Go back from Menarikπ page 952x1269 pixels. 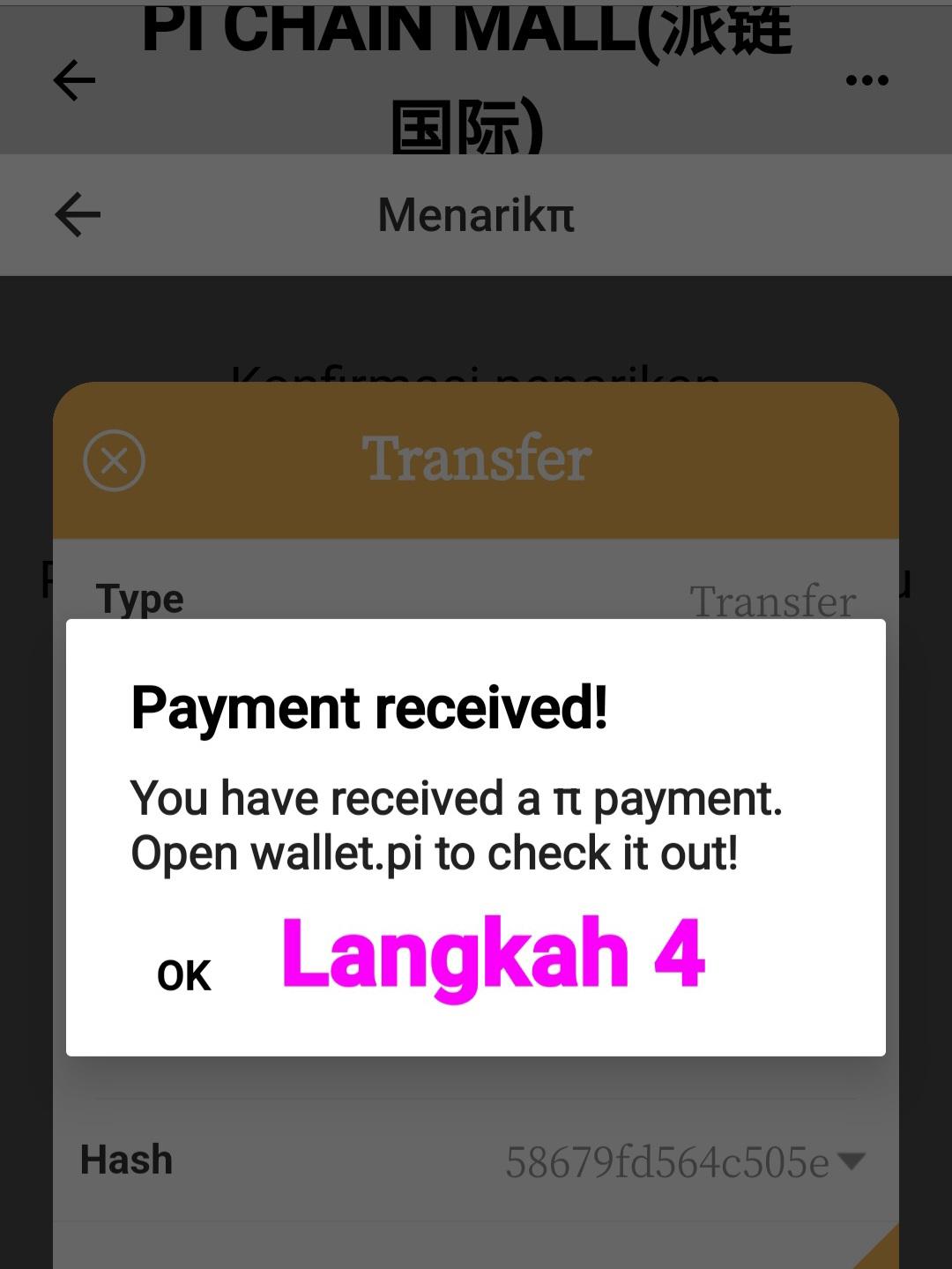coord(78,214)
